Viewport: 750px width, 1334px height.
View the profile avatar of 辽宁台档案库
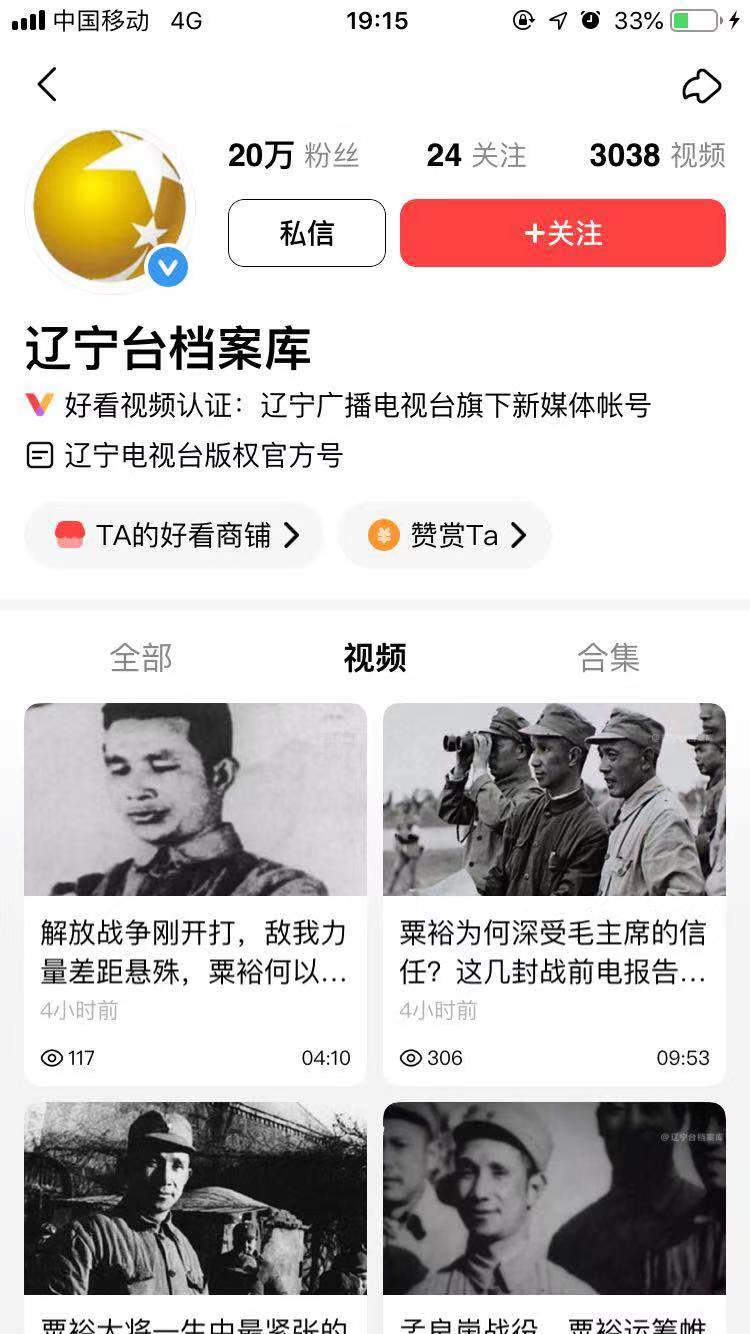(110, 208)
